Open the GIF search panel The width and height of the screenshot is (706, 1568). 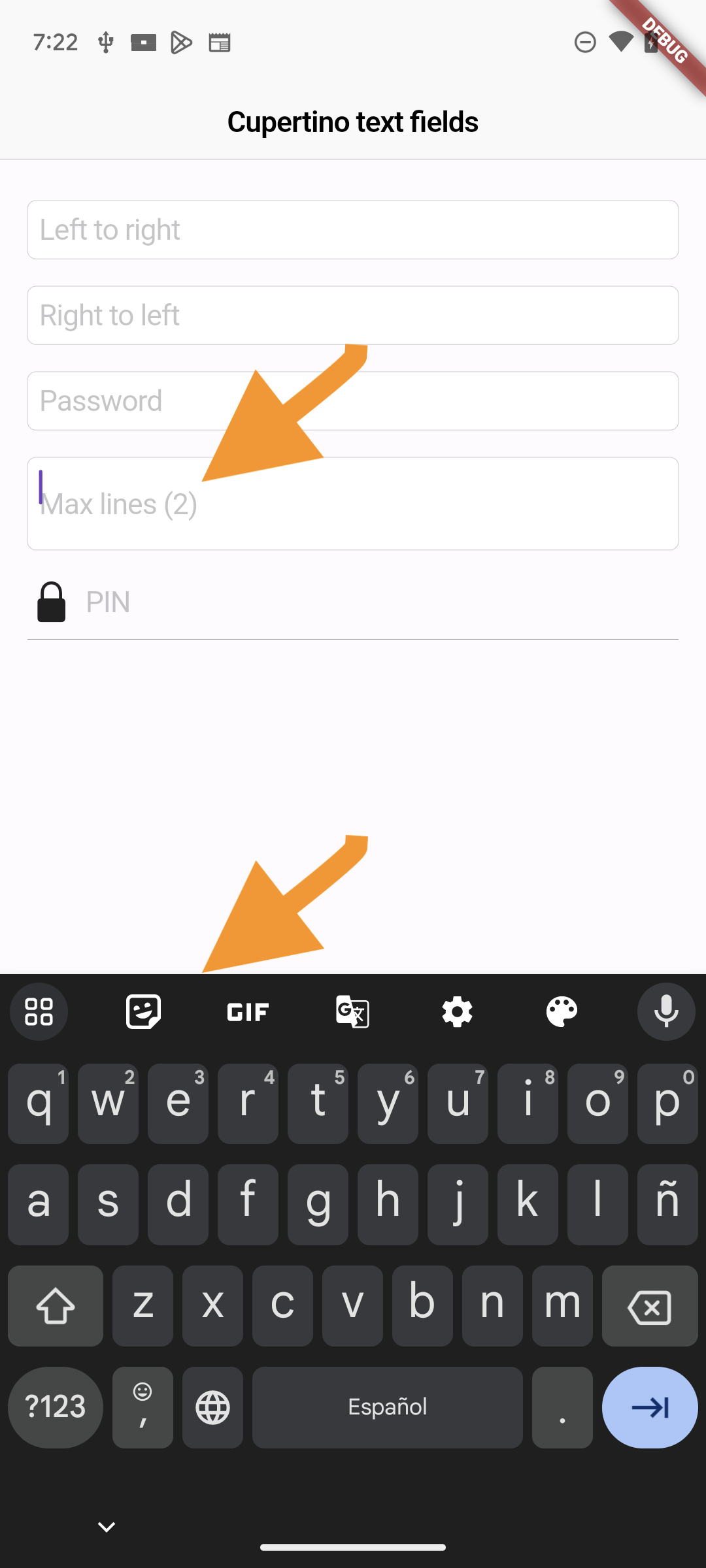coord(247,1011)
